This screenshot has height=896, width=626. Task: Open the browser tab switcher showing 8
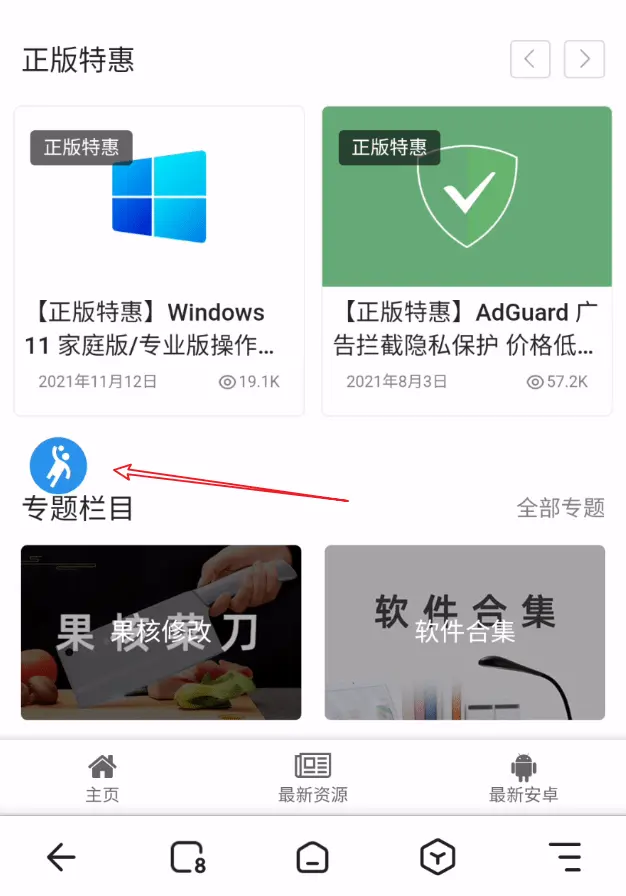click(x=187, y=857)
